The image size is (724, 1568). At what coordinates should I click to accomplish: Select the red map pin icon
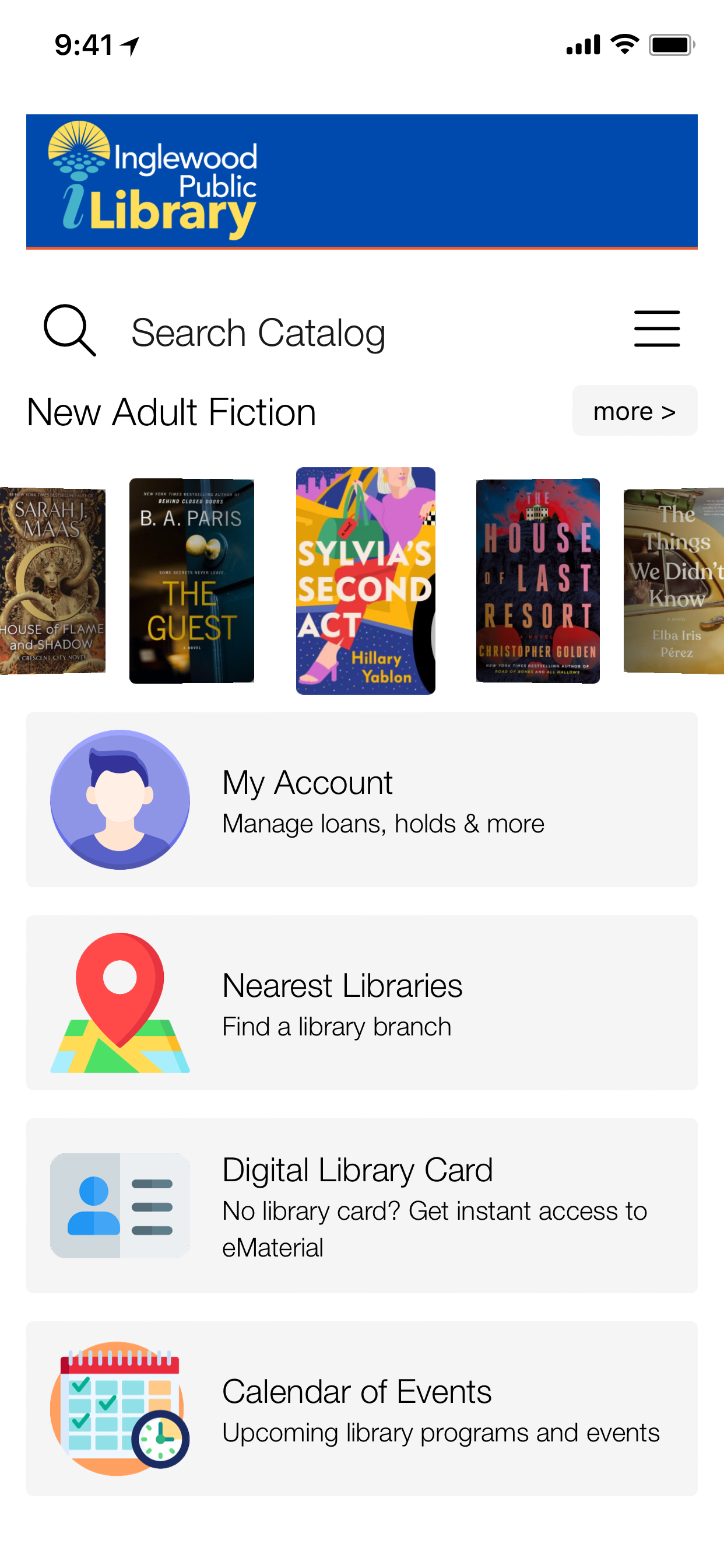coord(120,1003)
